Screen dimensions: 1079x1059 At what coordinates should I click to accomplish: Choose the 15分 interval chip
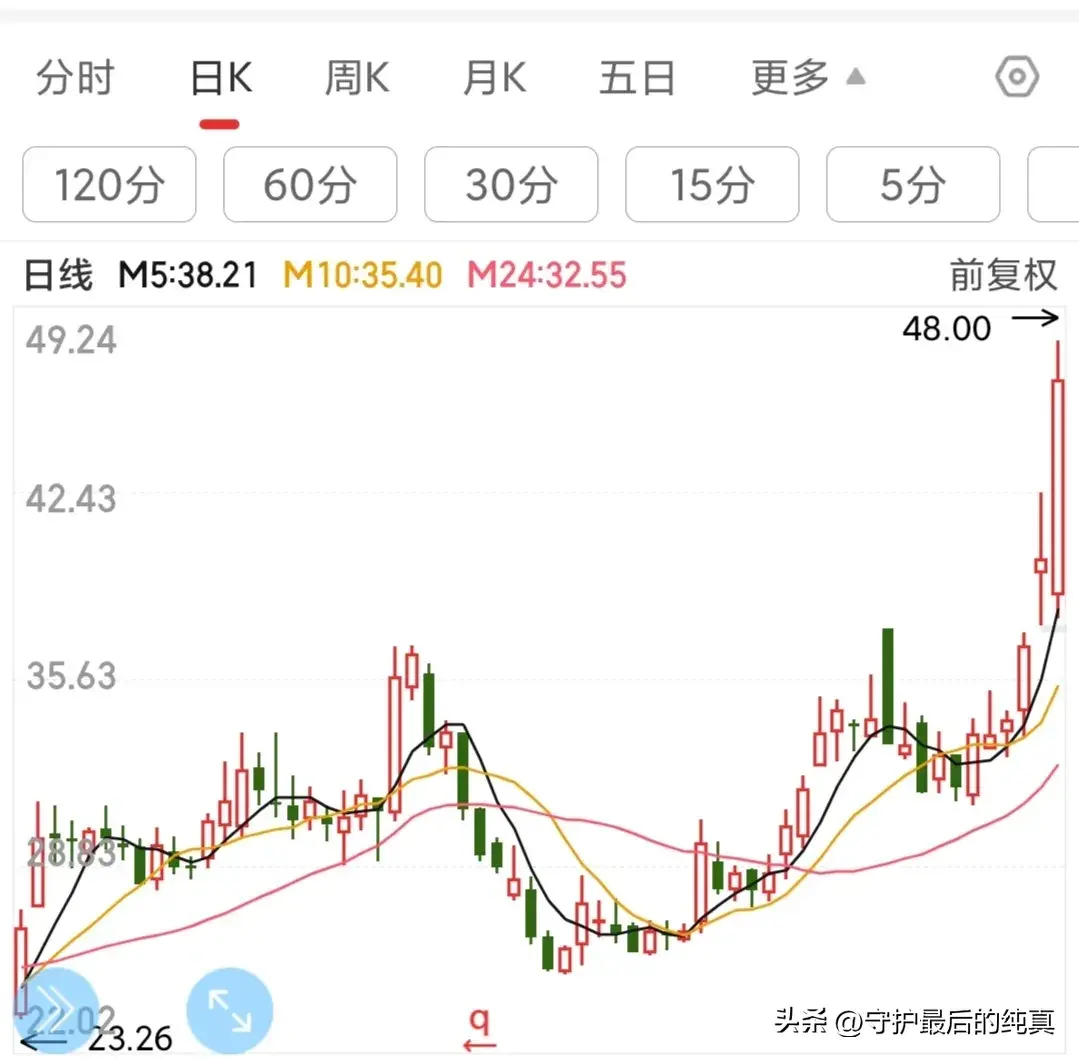(x=712, y=185)
